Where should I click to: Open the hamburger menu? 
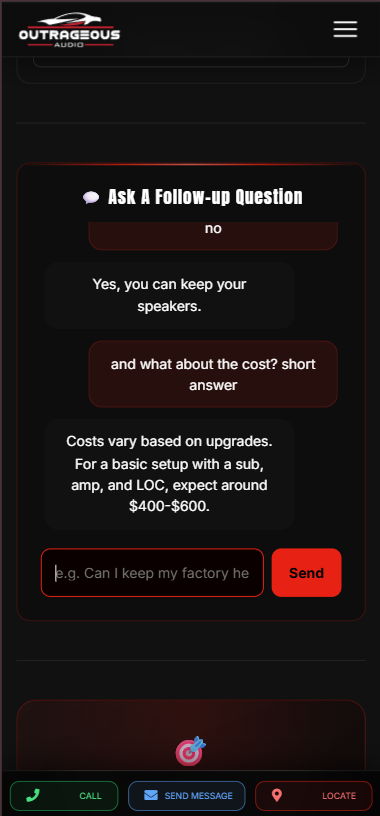[x=345, y=29]
